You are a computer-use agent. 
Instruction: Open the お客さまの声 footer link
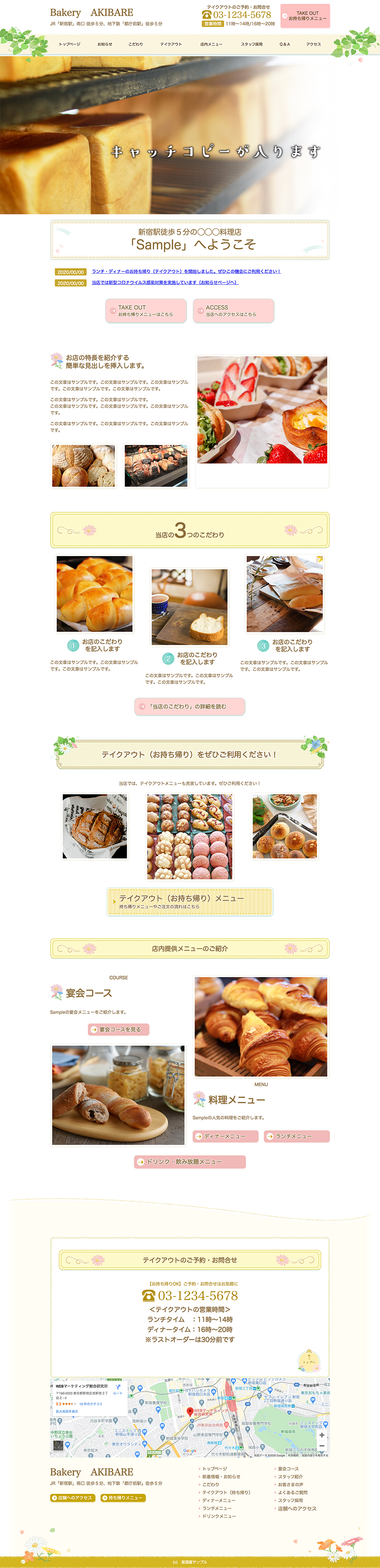point(290,1485)
